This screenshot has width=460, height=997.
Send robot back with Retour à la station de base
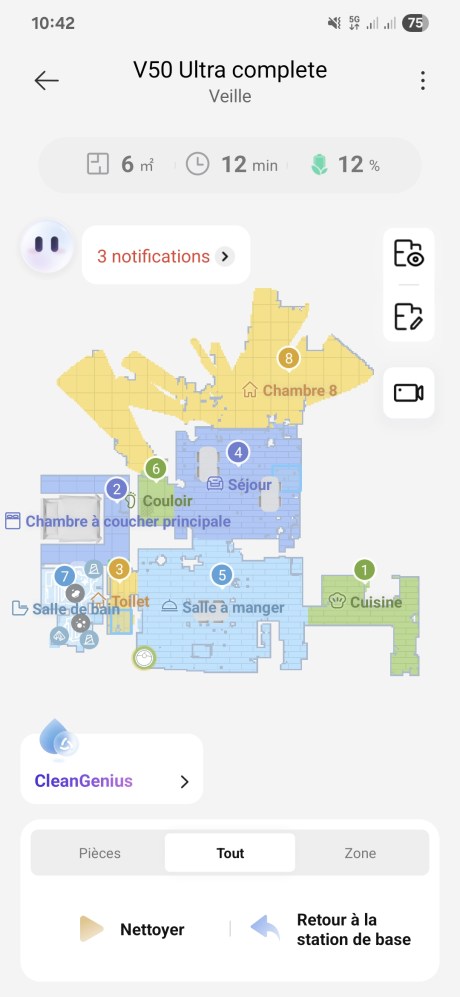point(331,930)
